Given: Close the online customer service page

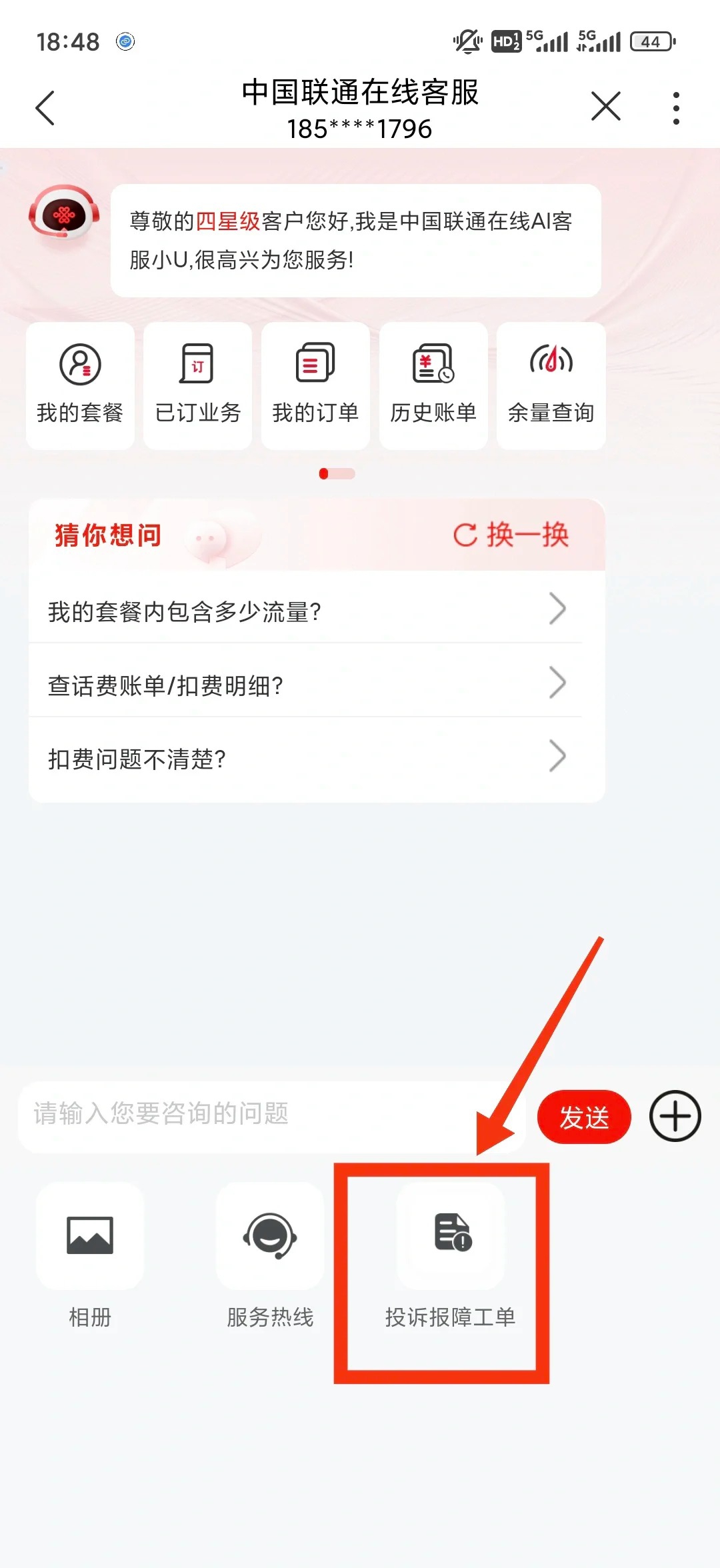Looking at the screenshot, I should click(x=605, y=107).
